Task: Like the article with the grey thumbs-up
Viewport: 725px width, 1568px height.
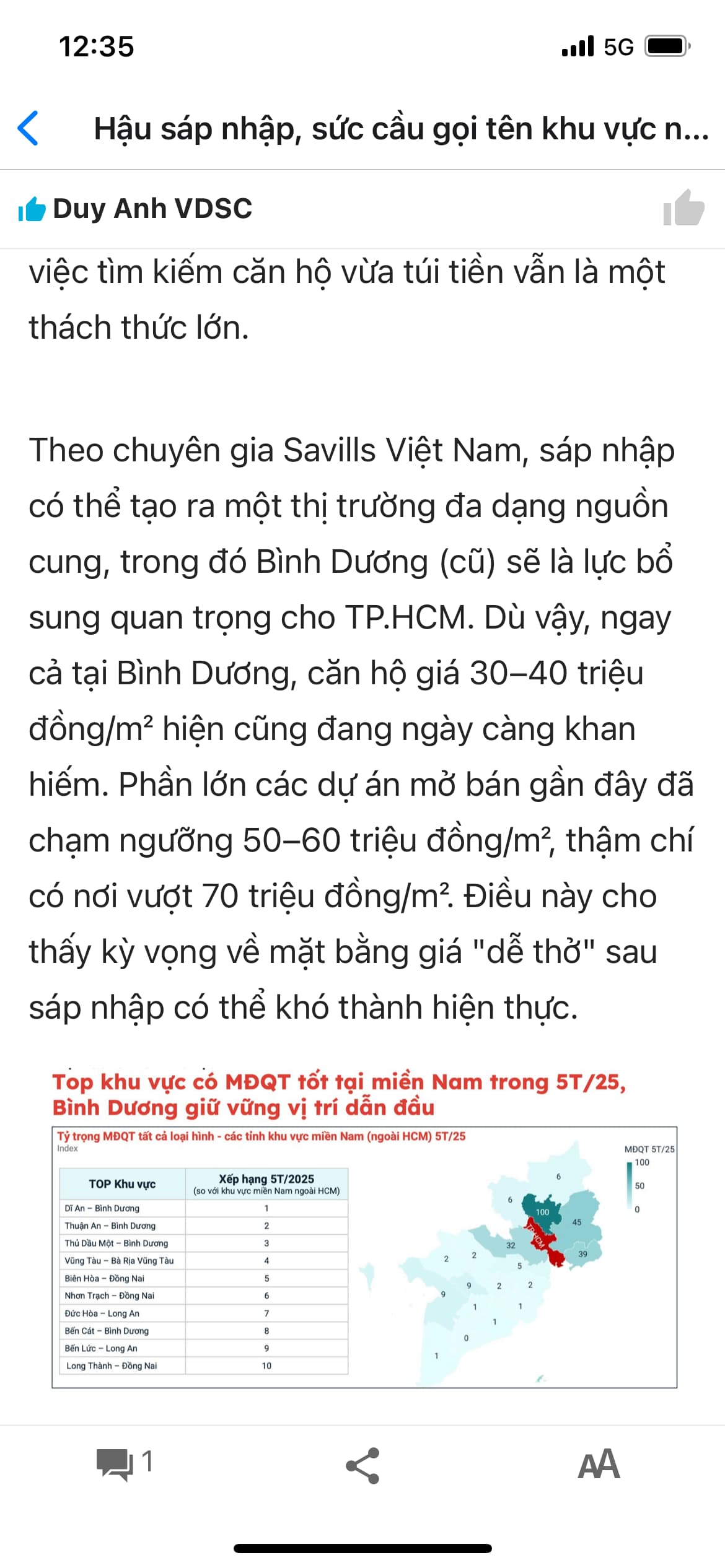Action: coord(683,208)
